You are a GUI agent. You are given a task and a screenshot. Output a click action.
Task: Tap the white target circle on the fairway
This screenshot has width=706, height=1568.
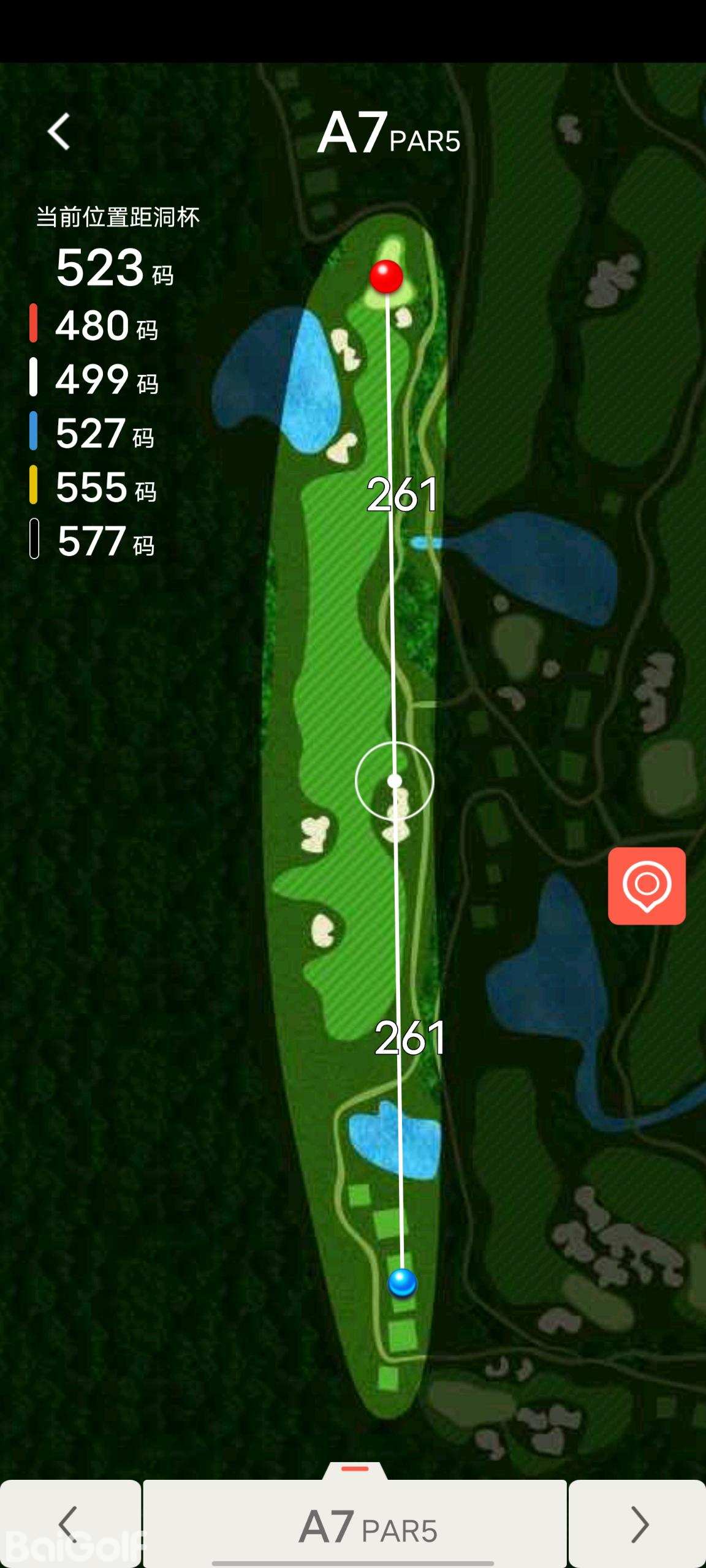point(395,781)
